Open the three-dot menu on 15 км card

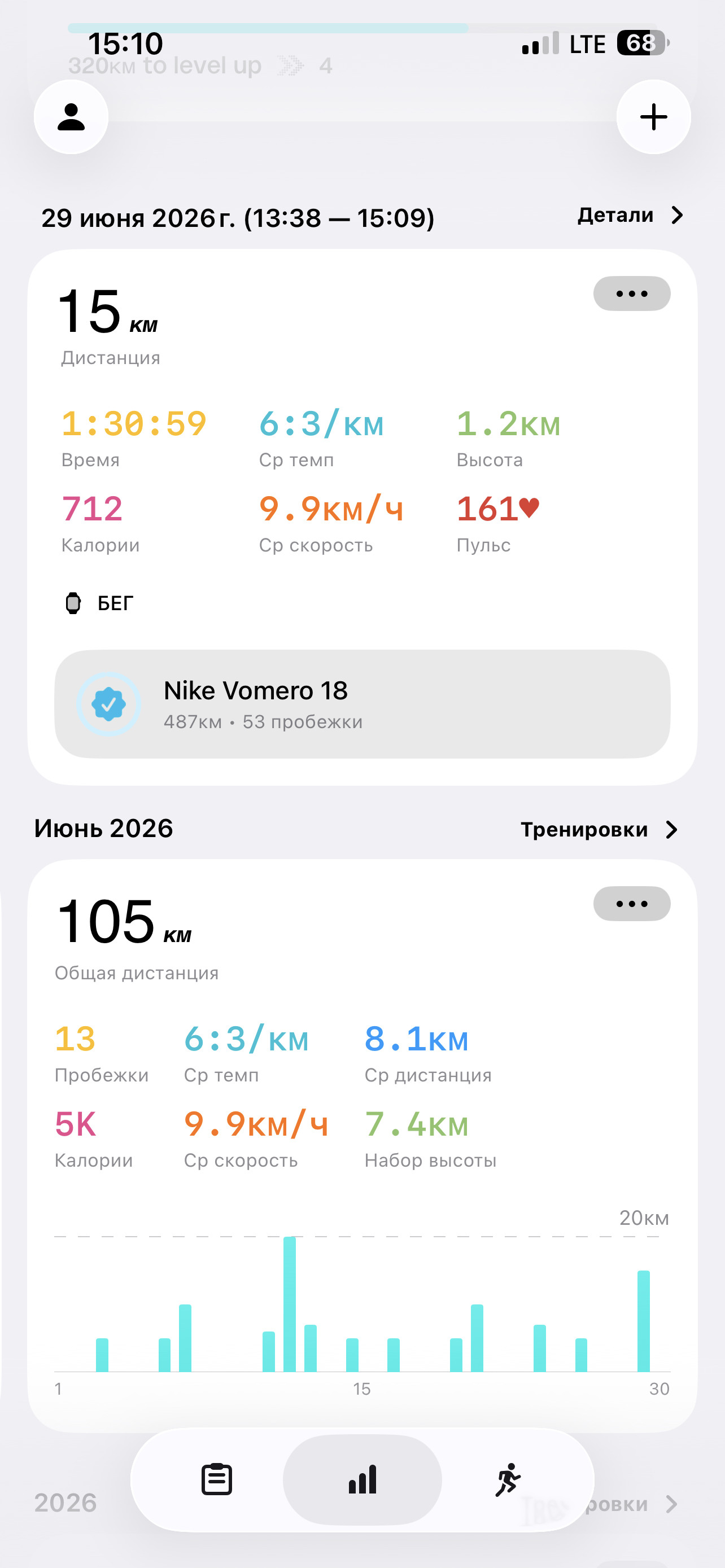632,294
